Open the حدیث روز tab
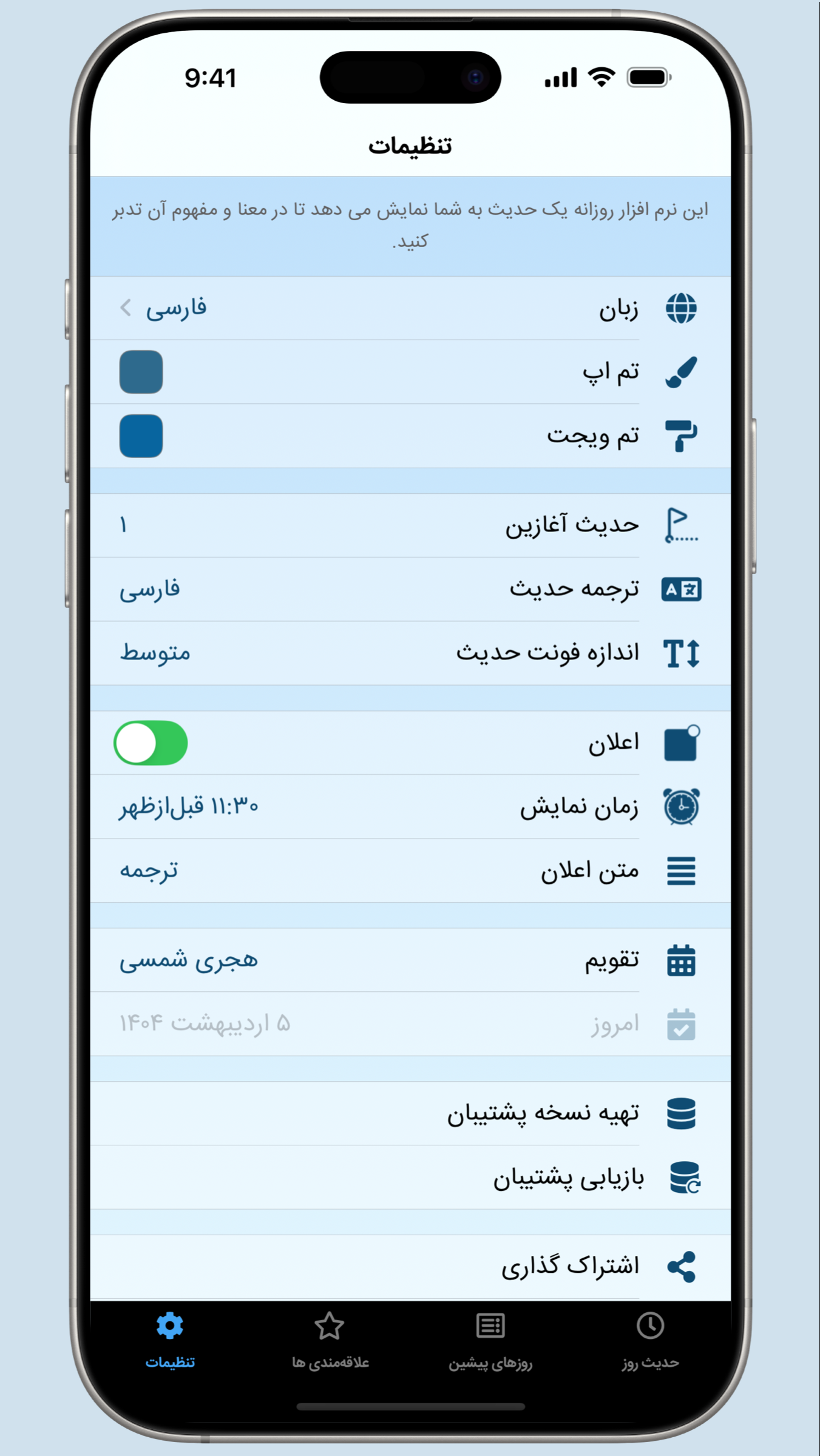820x1456 pixels. 649,1341
